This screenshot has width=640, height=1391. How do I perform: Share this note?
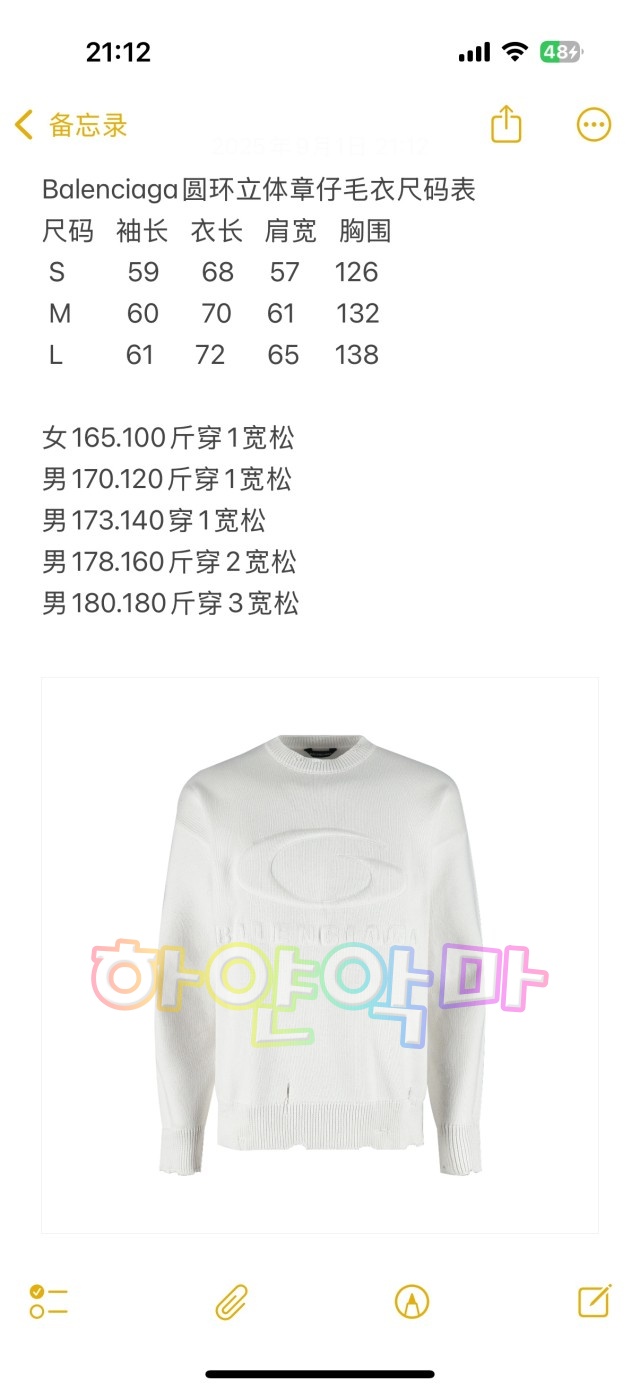507,125
